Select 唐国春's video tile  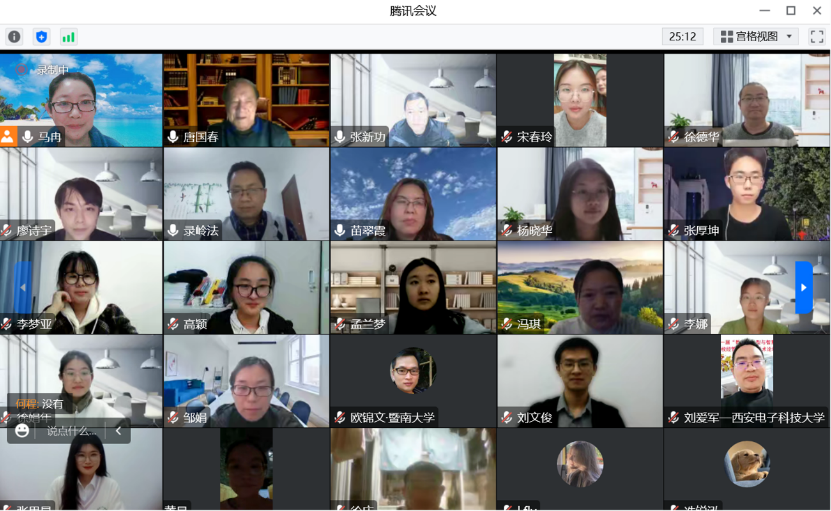coord(246,100)
